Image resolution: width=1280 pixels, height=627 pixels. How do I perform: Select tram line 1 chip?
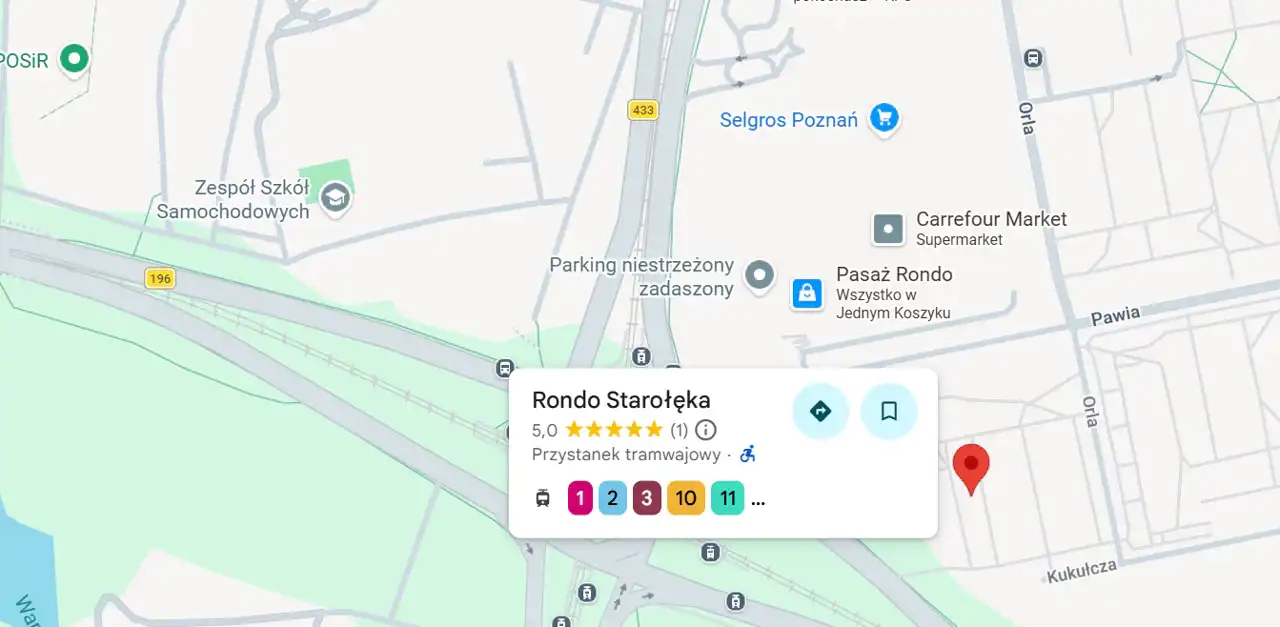coord(580,498)
